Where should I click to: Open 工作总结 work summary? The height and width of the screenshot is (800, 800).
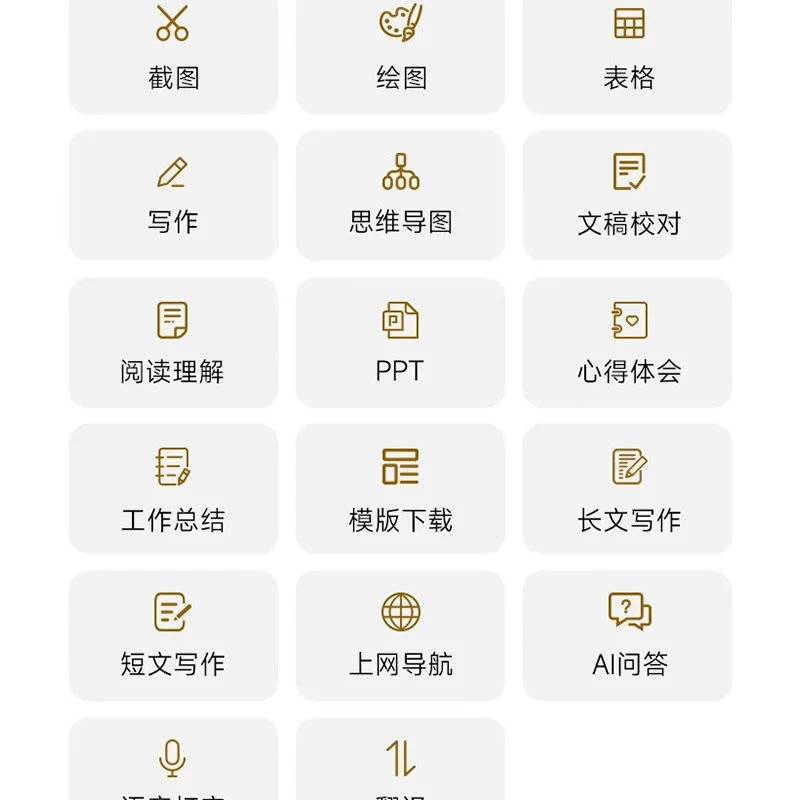(x=173, y=489)
